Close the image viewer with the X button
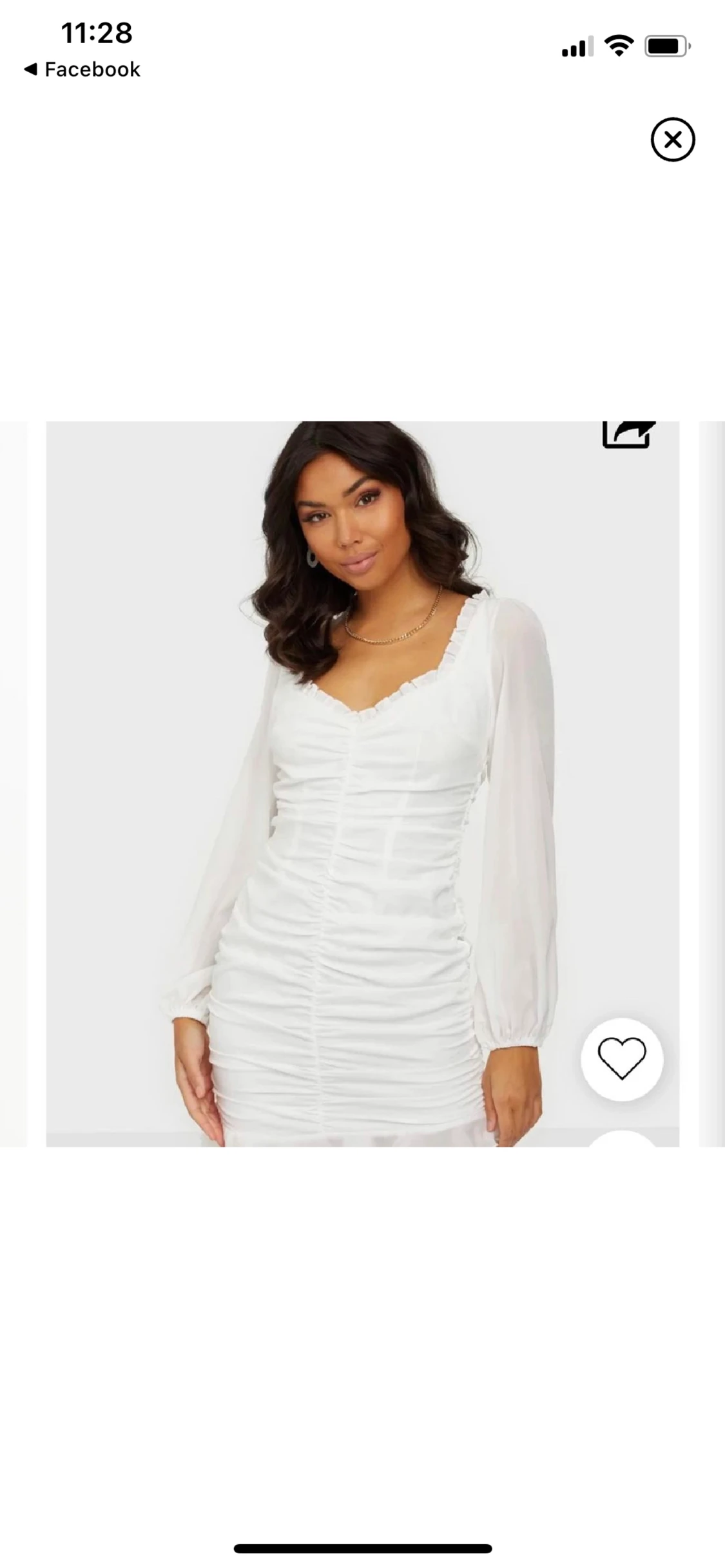The width and height of the screenshot is (725, 1568). pyautogui.click(x=672, y=139)
